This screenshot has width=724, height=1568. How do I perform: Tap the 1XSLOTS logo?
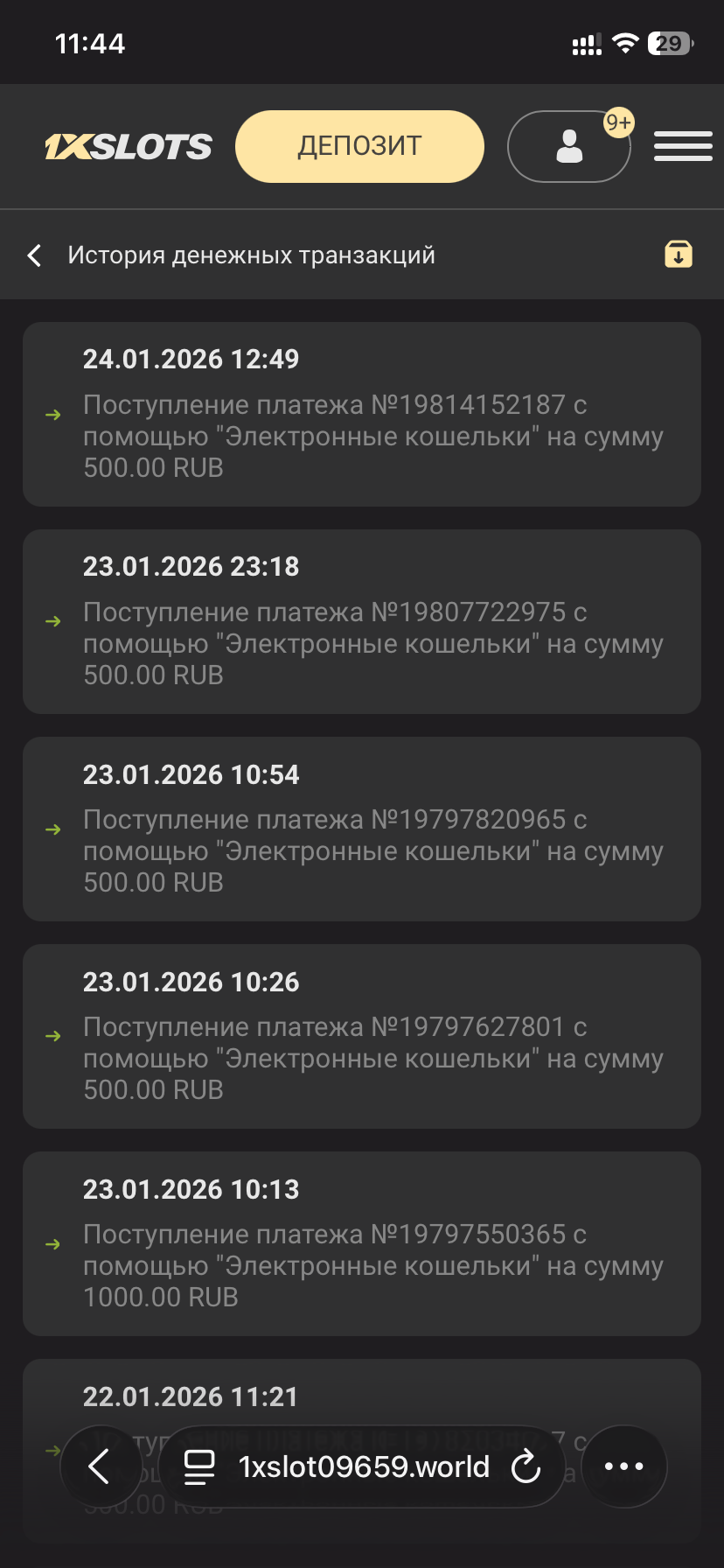click(x=129, y=147)
